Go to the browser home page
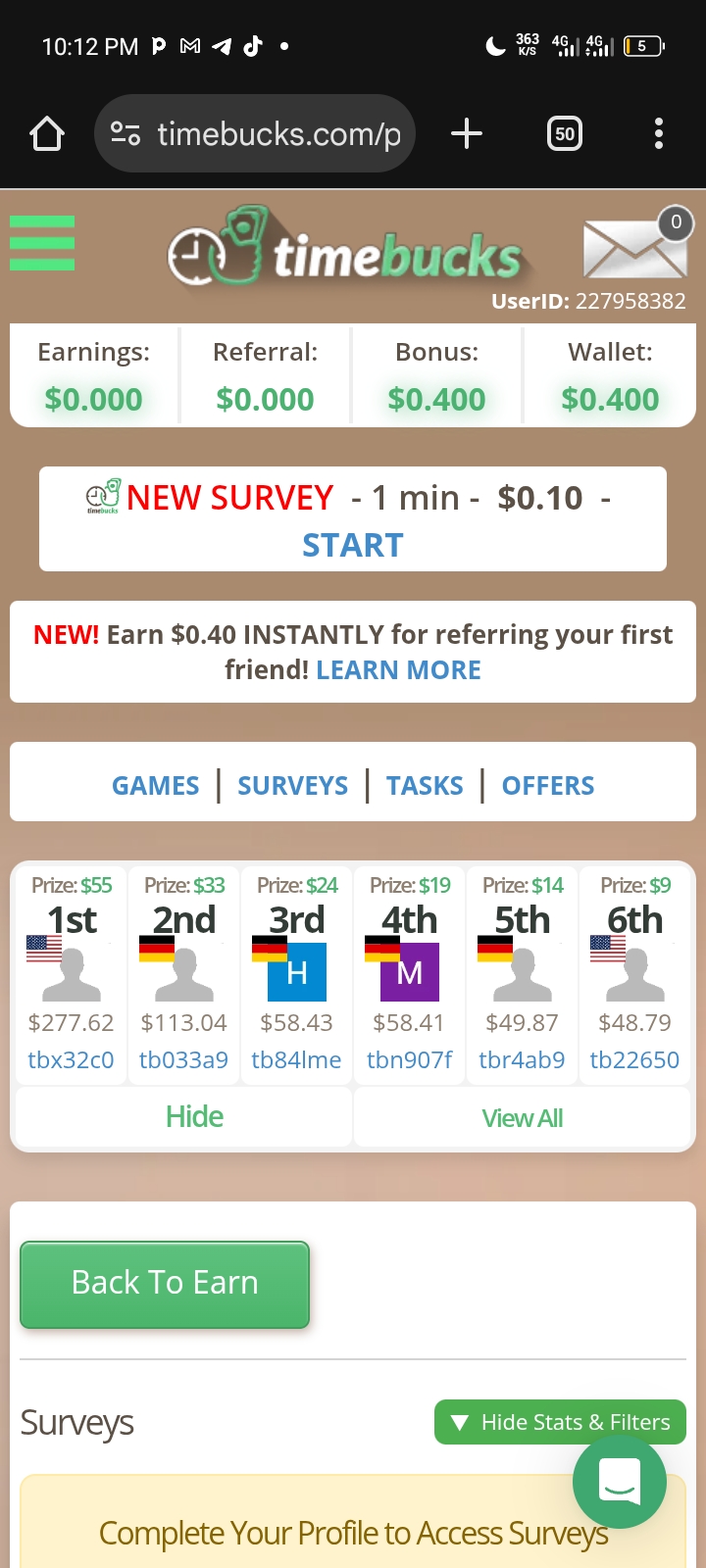The image size is (706, 1568). (47, 133)
